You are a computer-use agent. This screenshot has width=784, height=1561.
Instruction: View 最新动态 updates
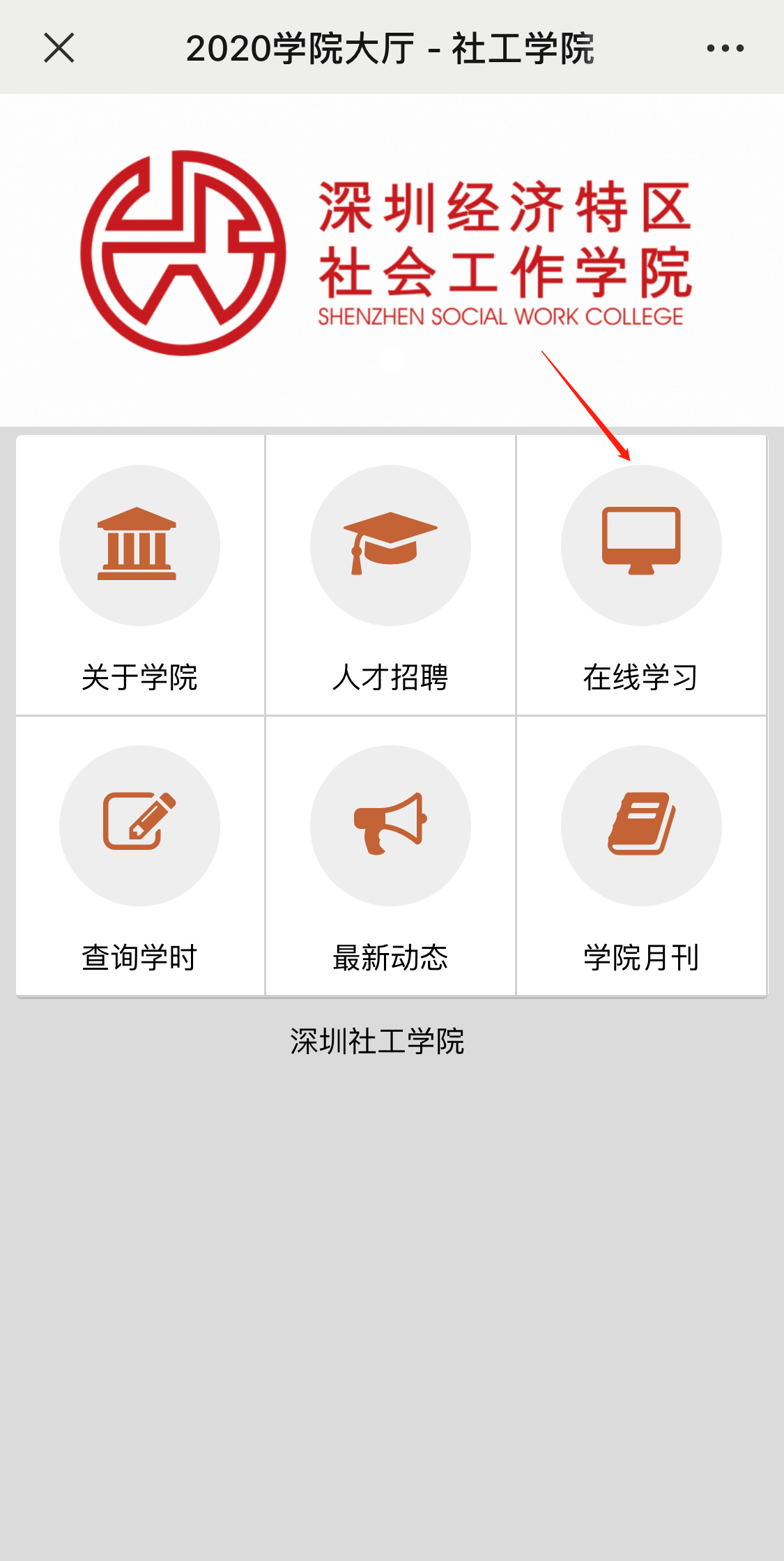[390, 856]
